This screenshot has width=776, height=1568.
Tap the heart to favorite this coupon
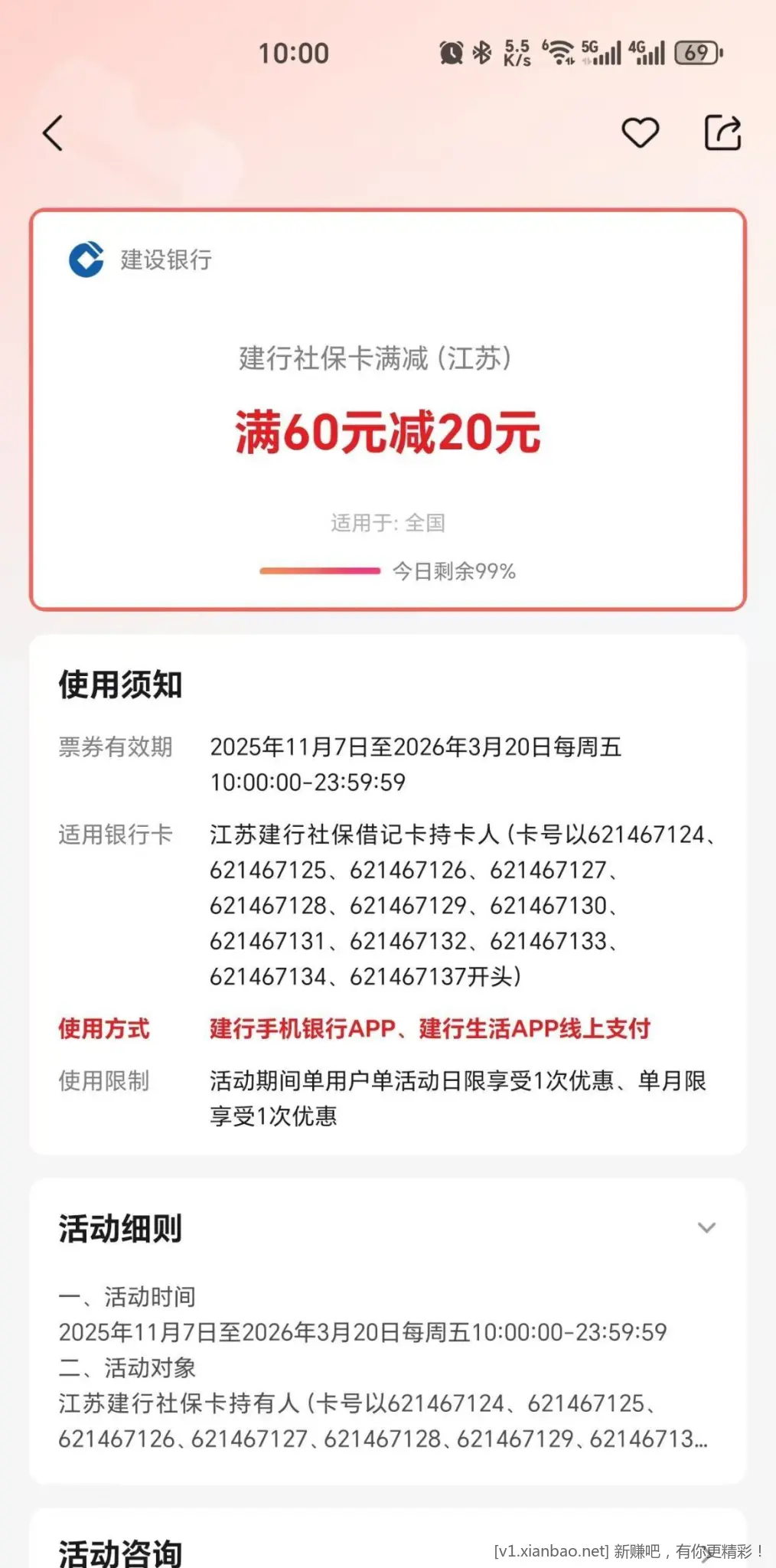click(641, 131)
